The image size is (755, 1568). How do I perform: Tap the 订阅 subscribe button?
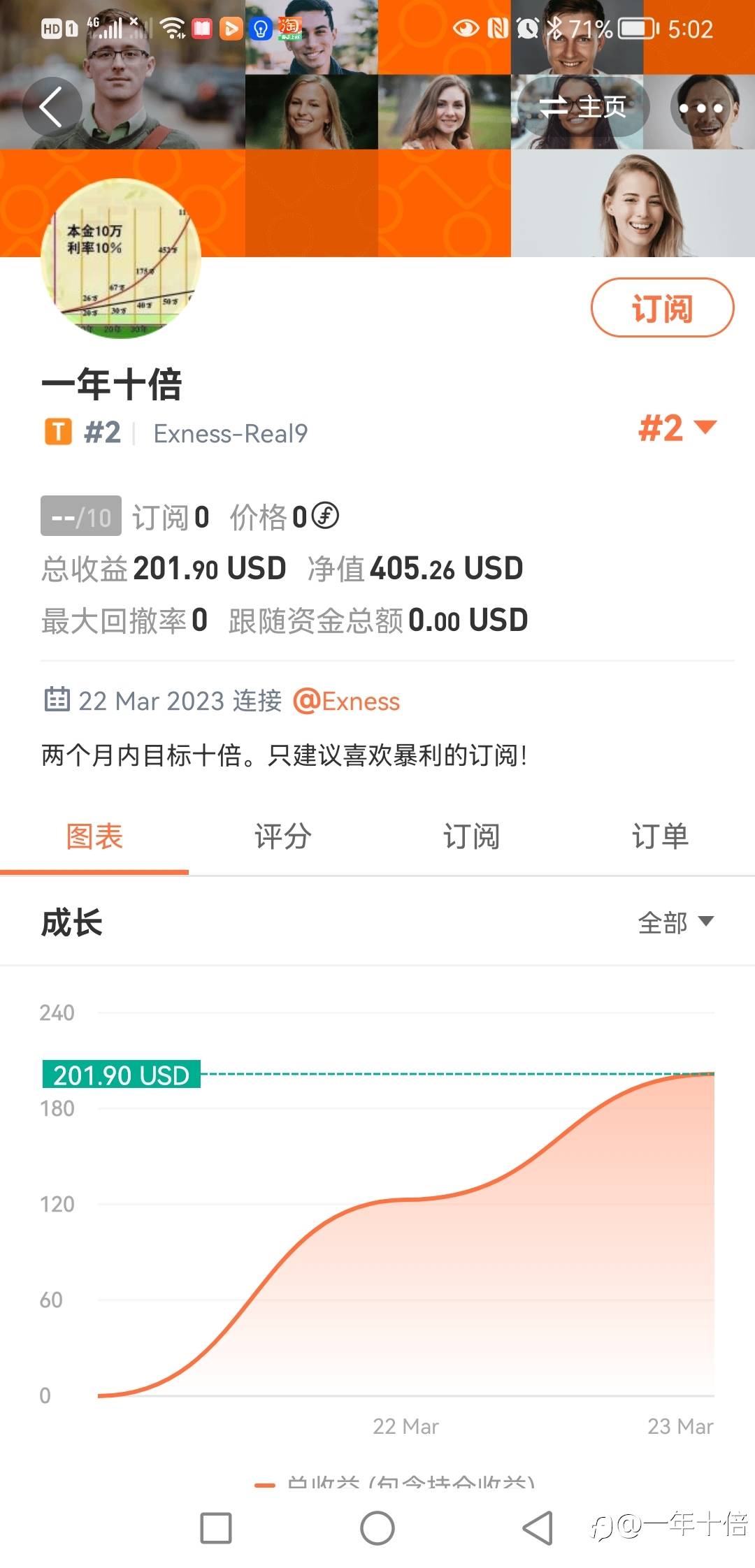tap(662, 308)
